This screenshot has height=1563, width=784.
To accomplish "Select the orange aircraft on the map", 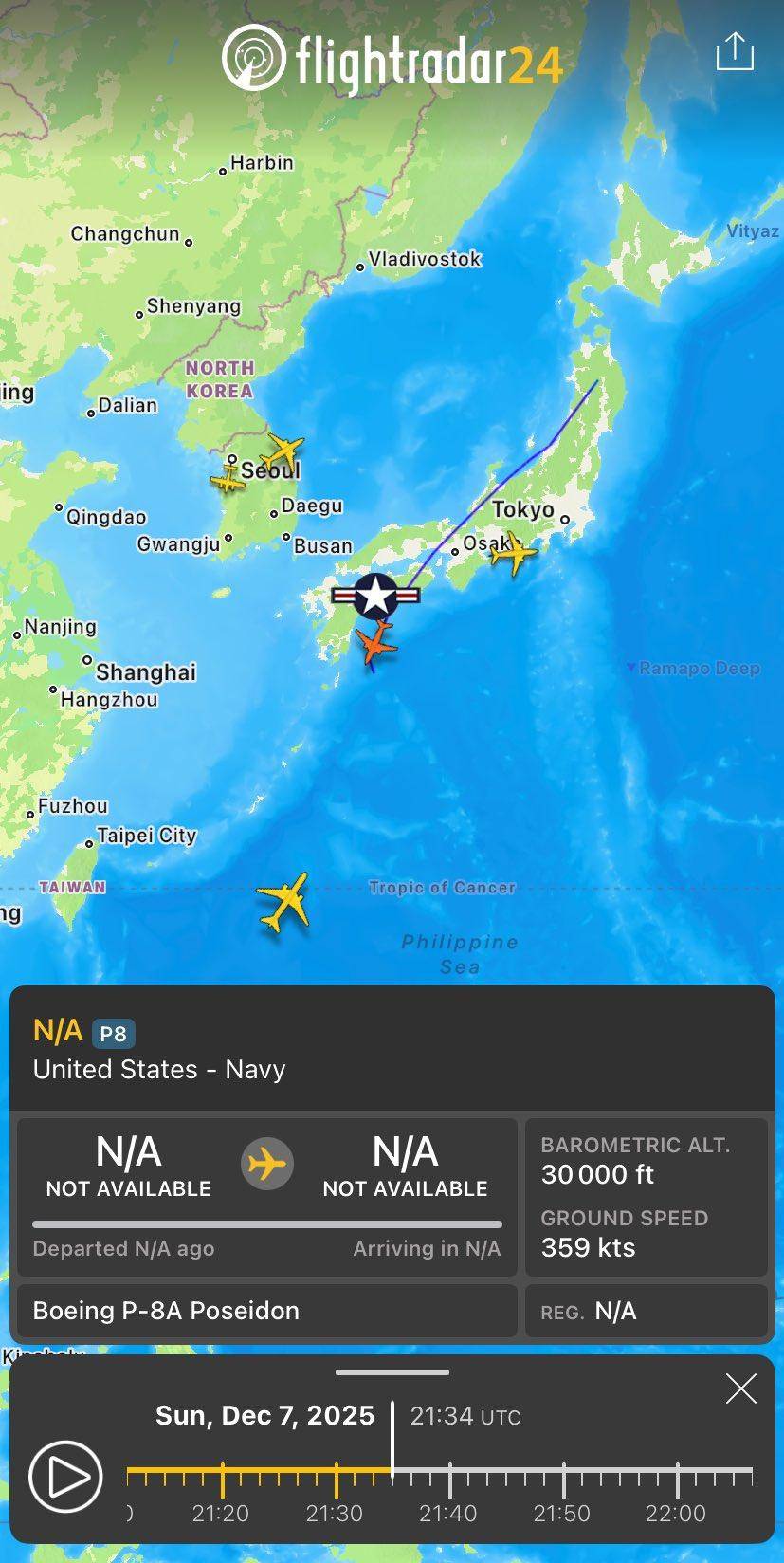I will coord(376,643).
